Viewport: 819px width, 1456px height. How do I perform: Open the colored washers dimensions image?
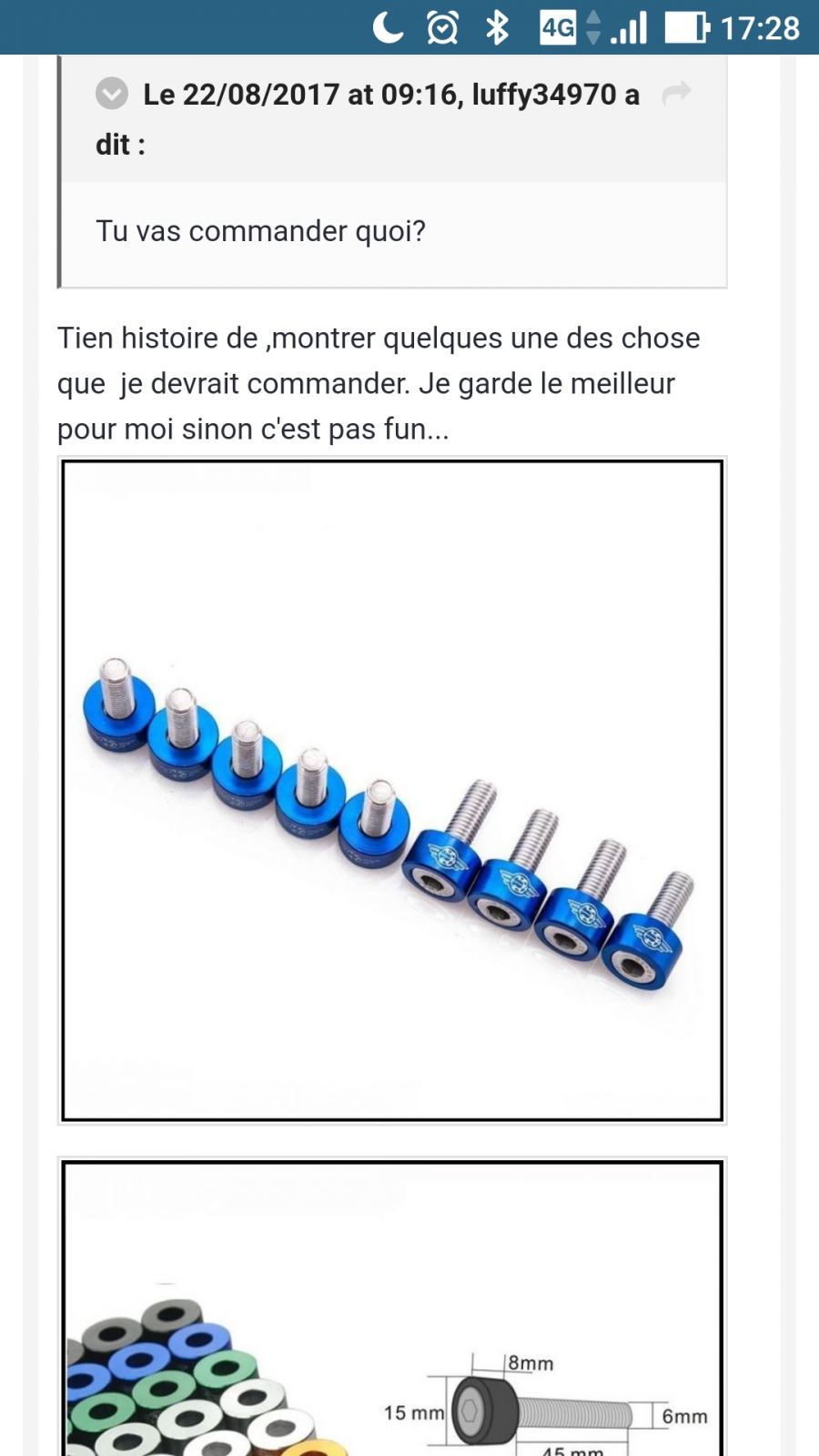pyautogui.click(x=392, y=1308)
